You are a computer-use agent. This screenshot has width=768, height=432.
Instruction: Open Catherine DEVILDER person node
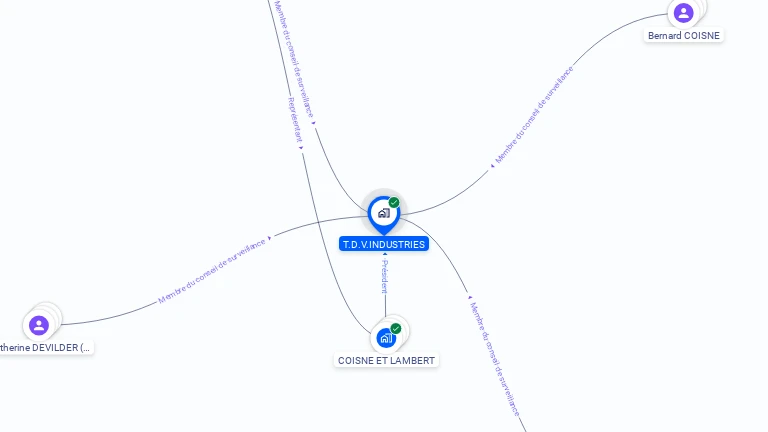[39, 325]
